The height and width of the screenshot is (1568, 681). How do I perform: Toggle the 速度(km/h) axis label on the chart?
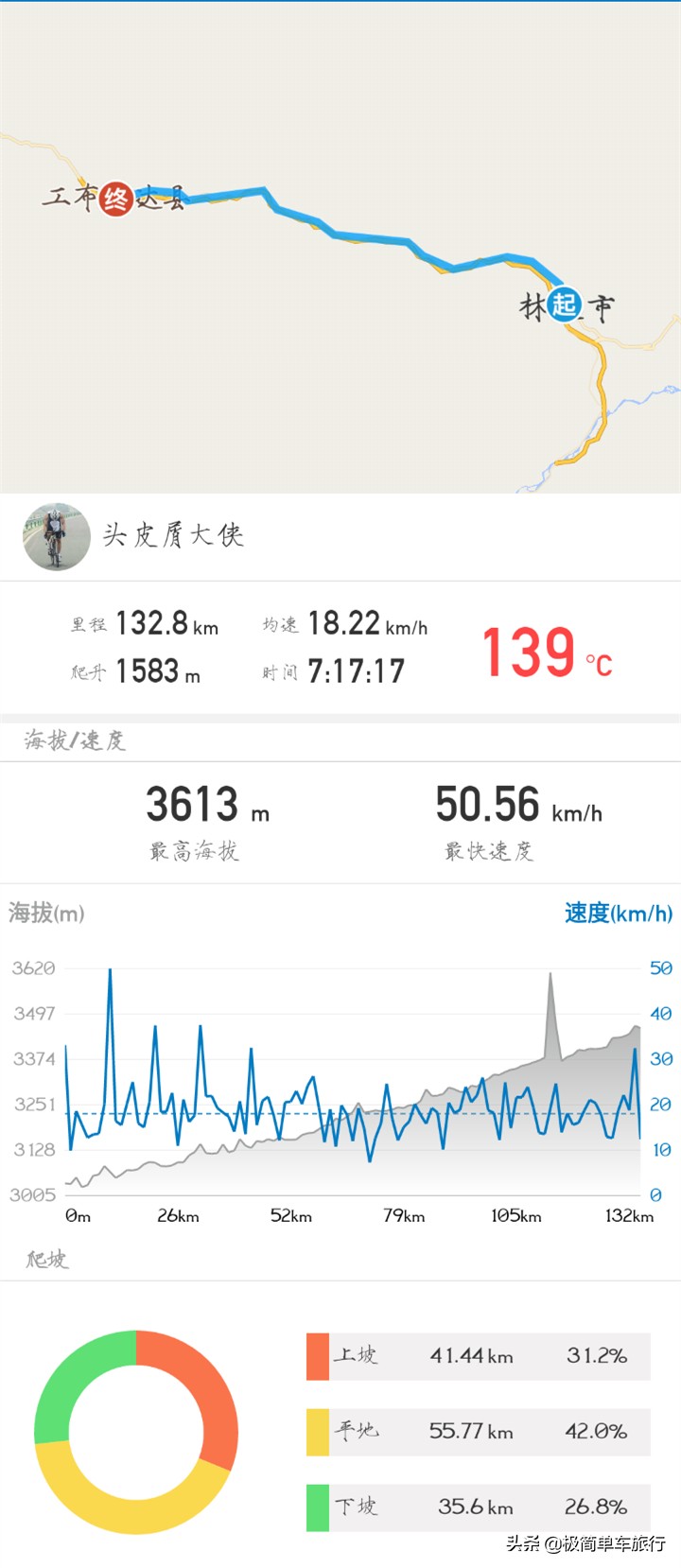pyautogui.click(x=617, y=914)
